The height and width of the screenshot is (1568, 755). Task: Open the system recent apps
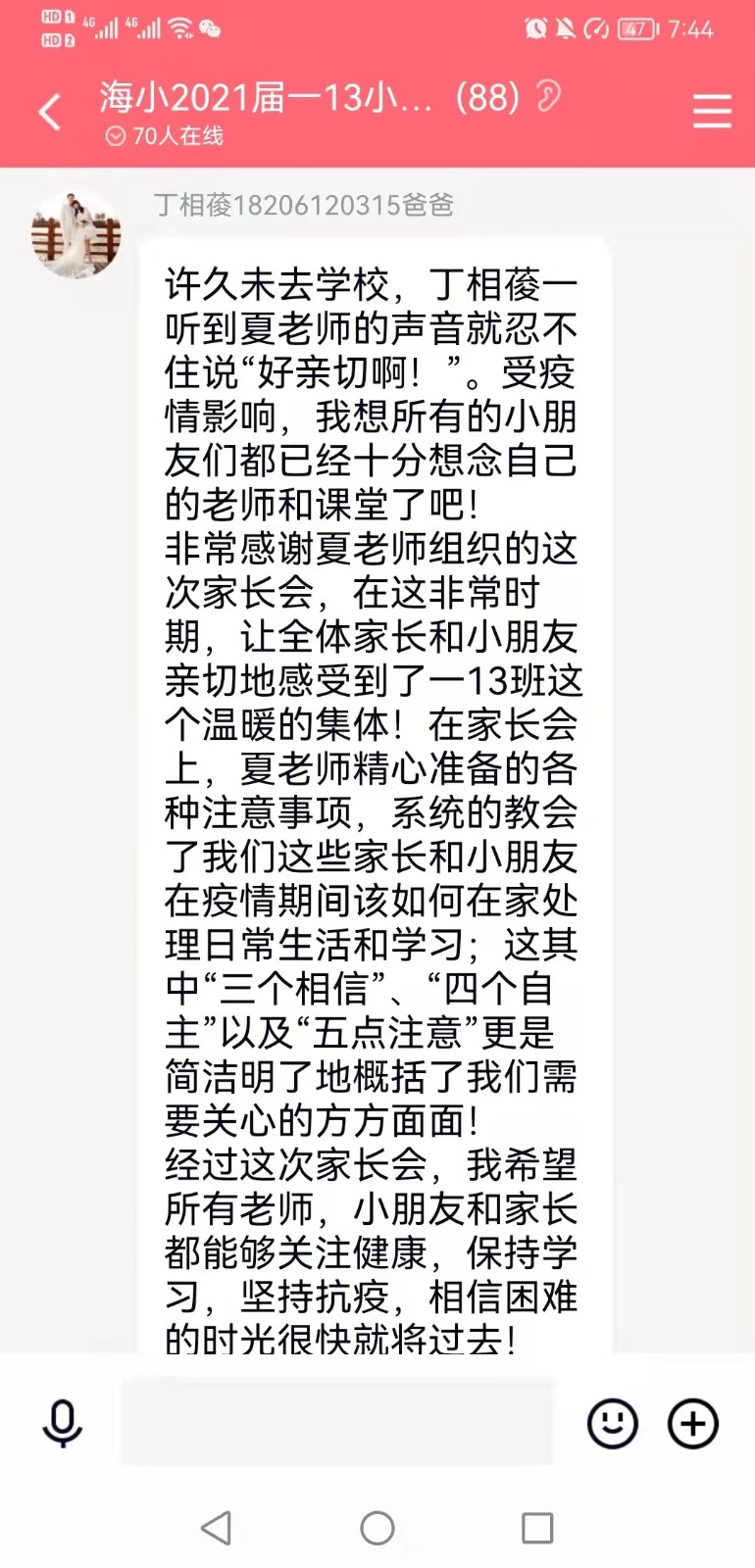[537, 1527]
